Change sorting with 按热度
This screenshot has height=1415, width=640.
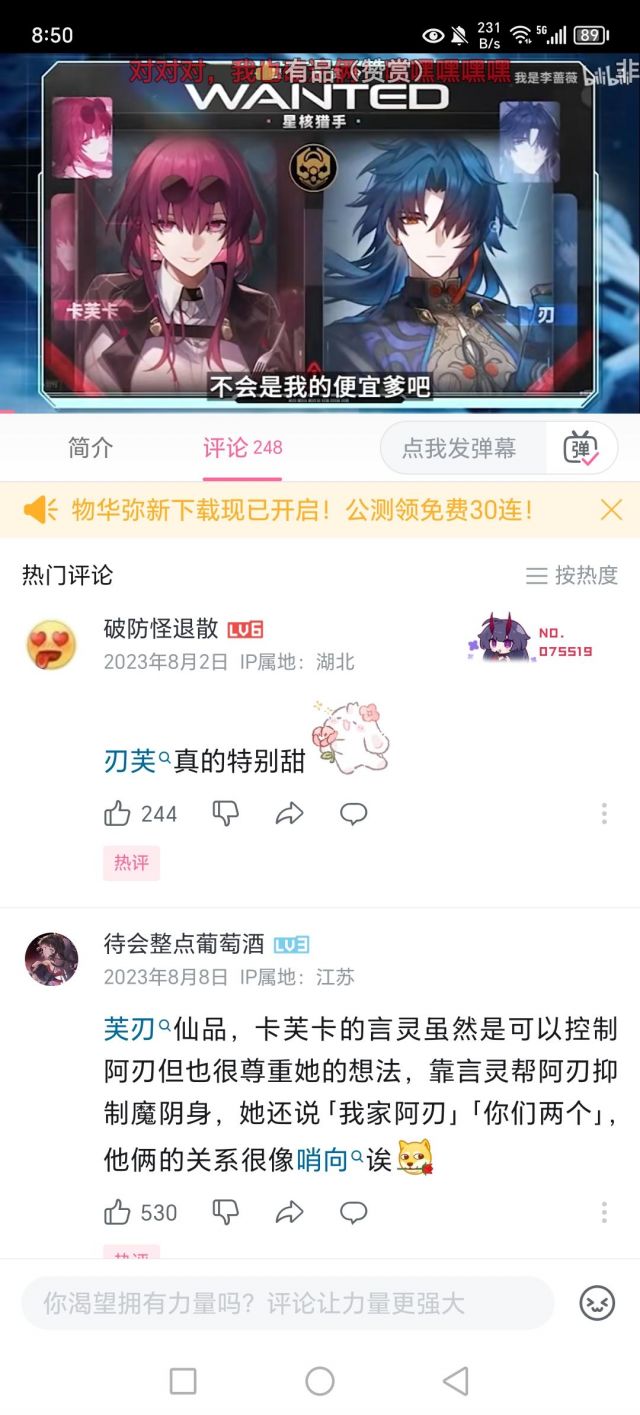click(x=572, y=575)
